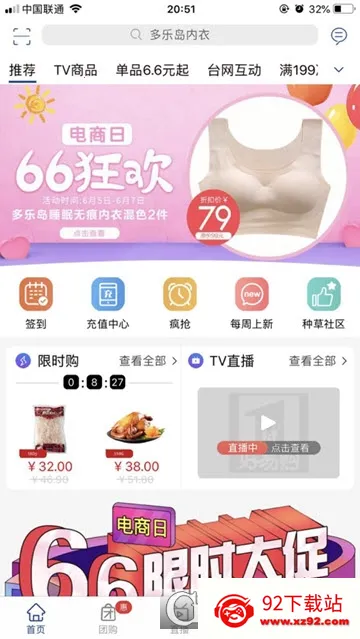Open the ¥32.00 limited-time product
The height and width of the screenshot is (639, 360).
click(50, 444)
